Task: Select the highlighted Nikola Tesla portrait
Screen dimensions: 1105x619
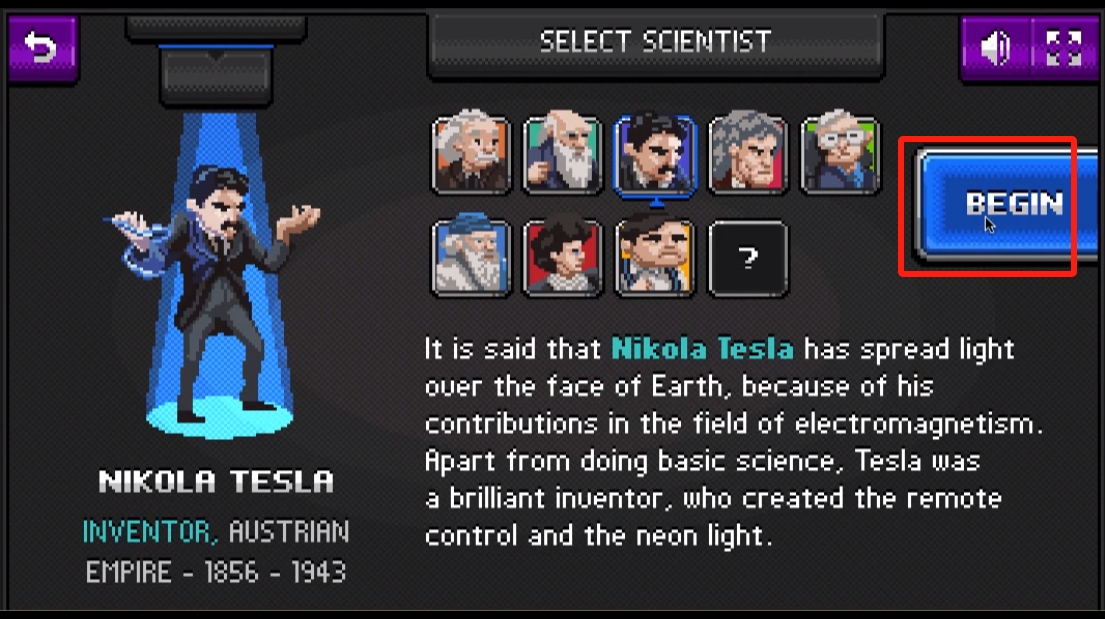Action: coord(655,155)
